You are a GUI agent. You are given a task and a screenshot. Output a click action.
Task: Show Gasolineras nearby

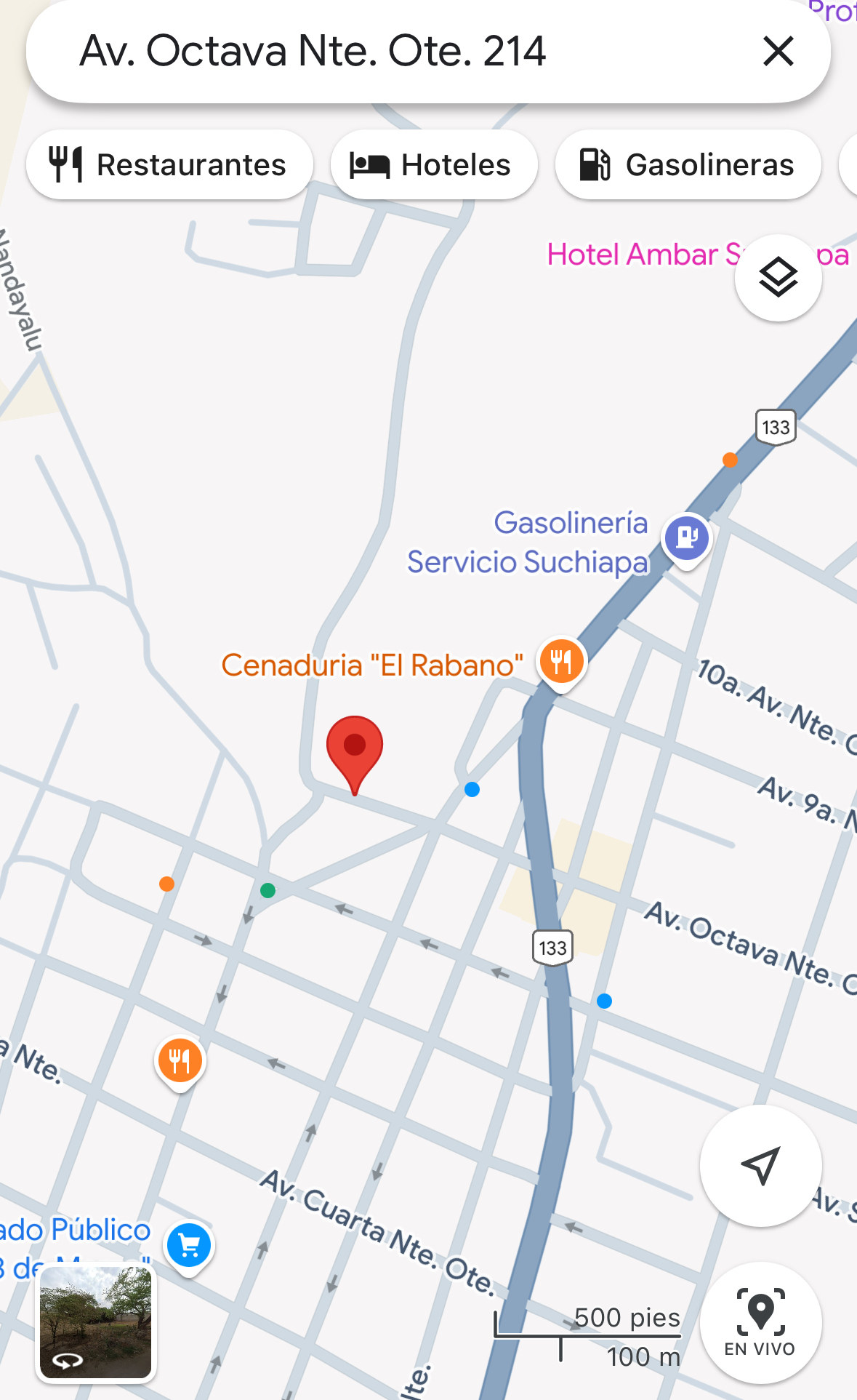click(x=688, y=165)
